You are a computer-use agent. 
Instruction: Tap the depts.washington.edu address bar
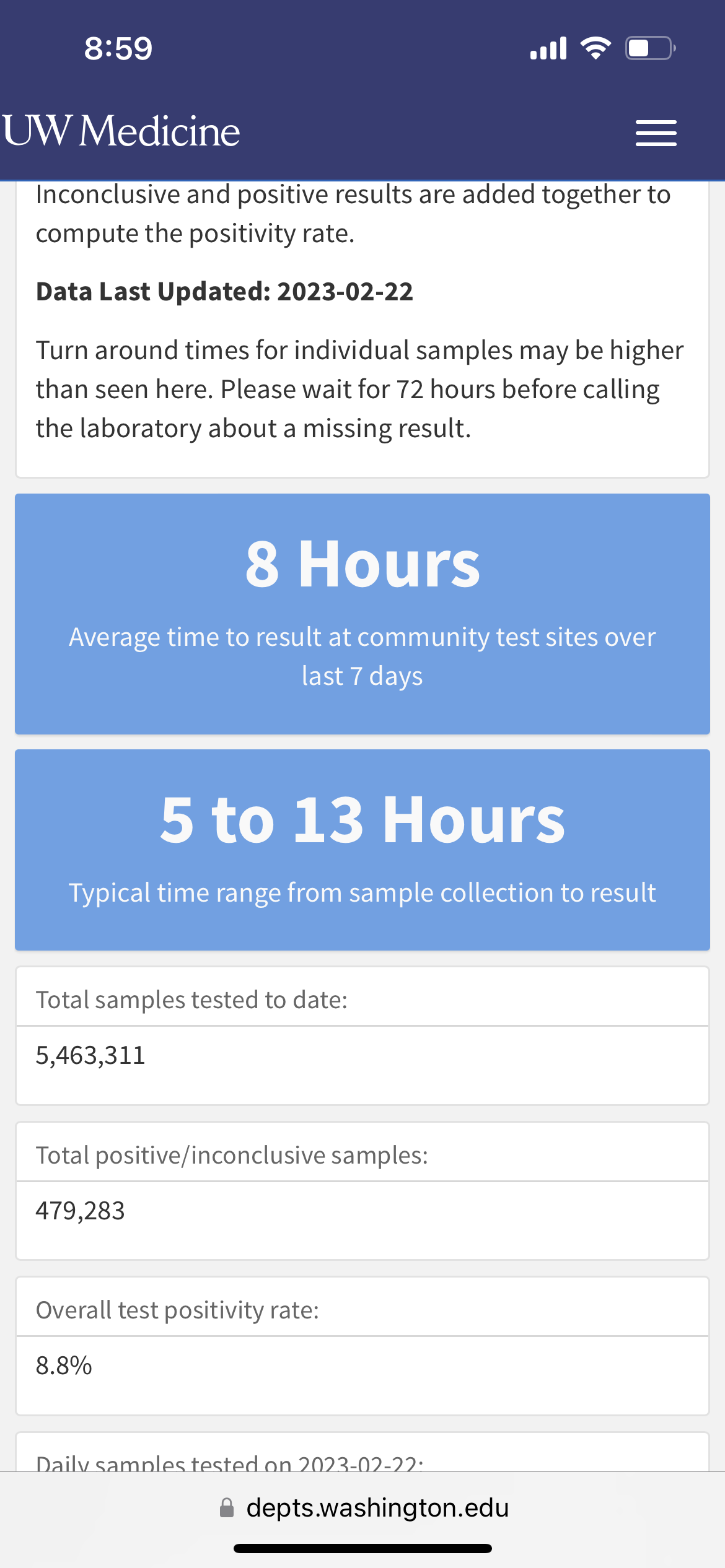[x=363, y=1507]
